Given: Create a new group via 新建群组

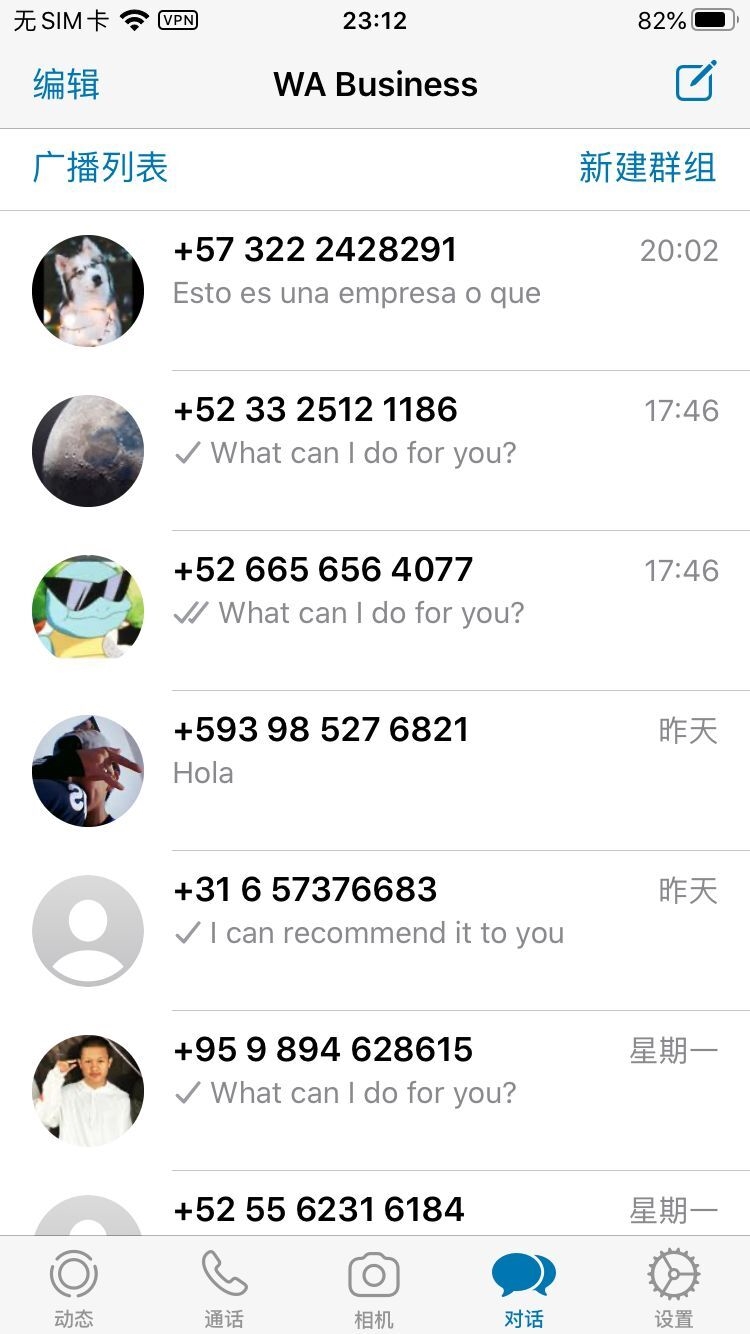Looking at the screenshot, I should 647,168.
